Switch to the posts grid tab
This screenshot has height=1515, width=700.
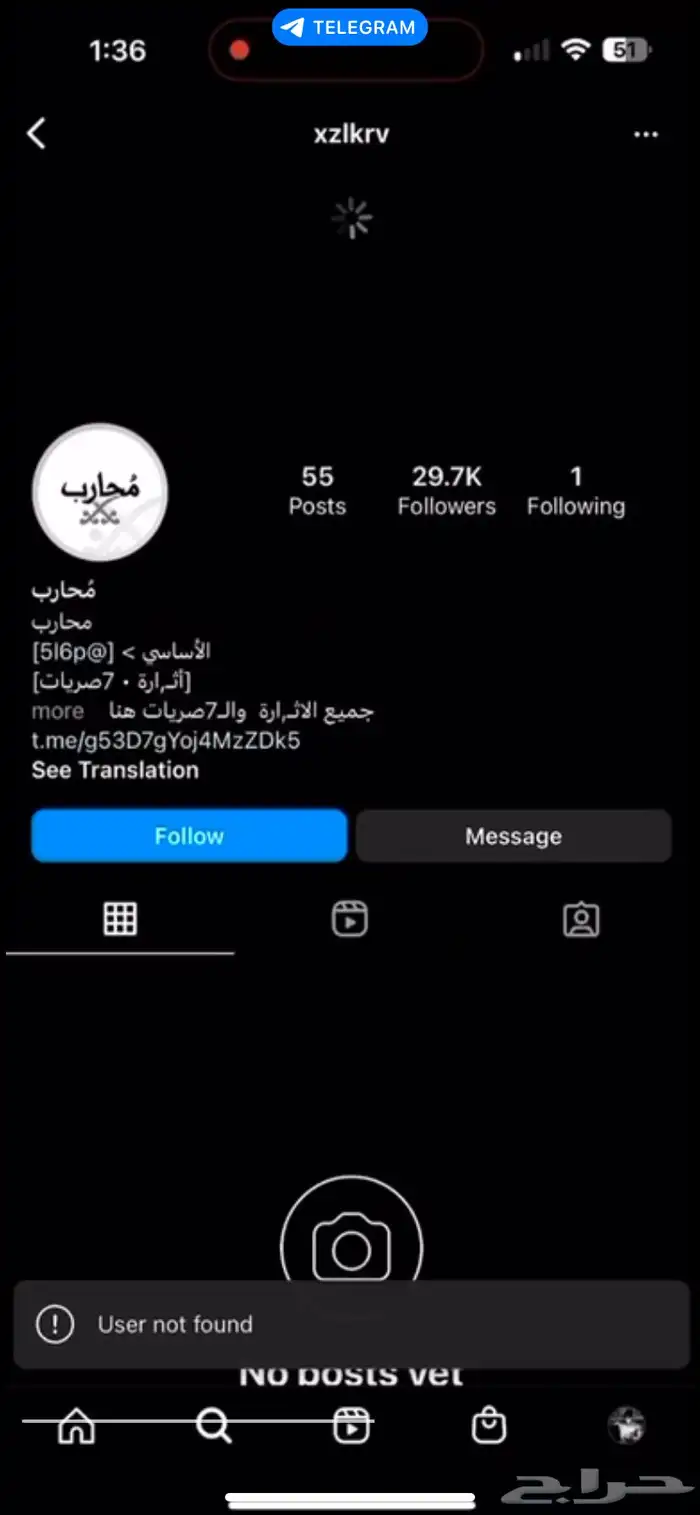pos(120,918)
